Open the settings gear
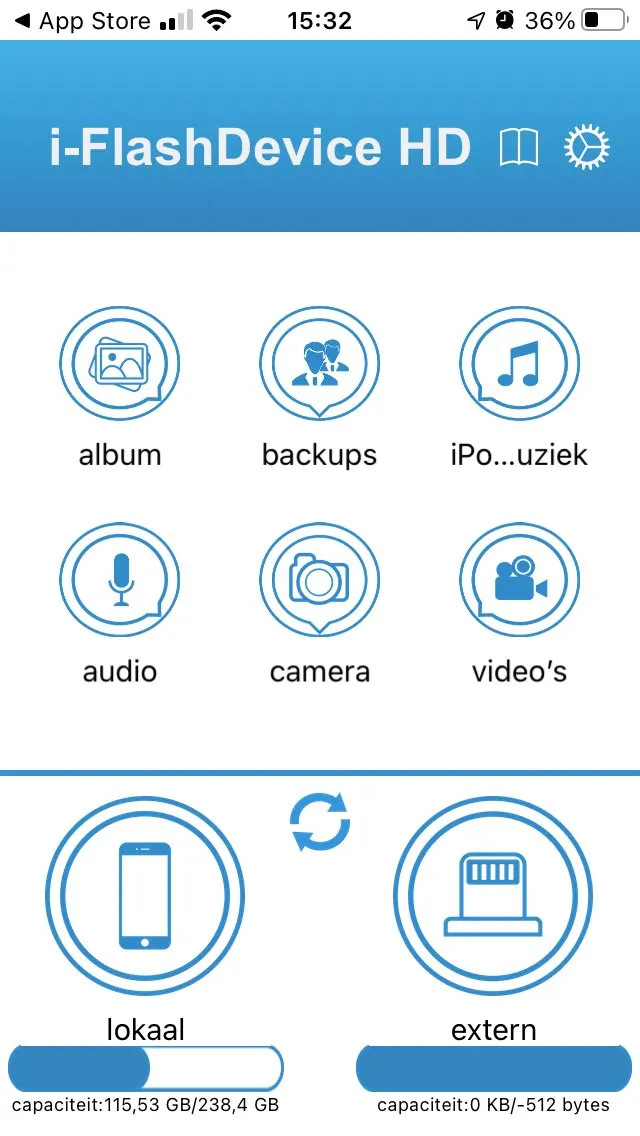Screen dimensions: 640x1136 pyautogui.click(x=586, y=149)
